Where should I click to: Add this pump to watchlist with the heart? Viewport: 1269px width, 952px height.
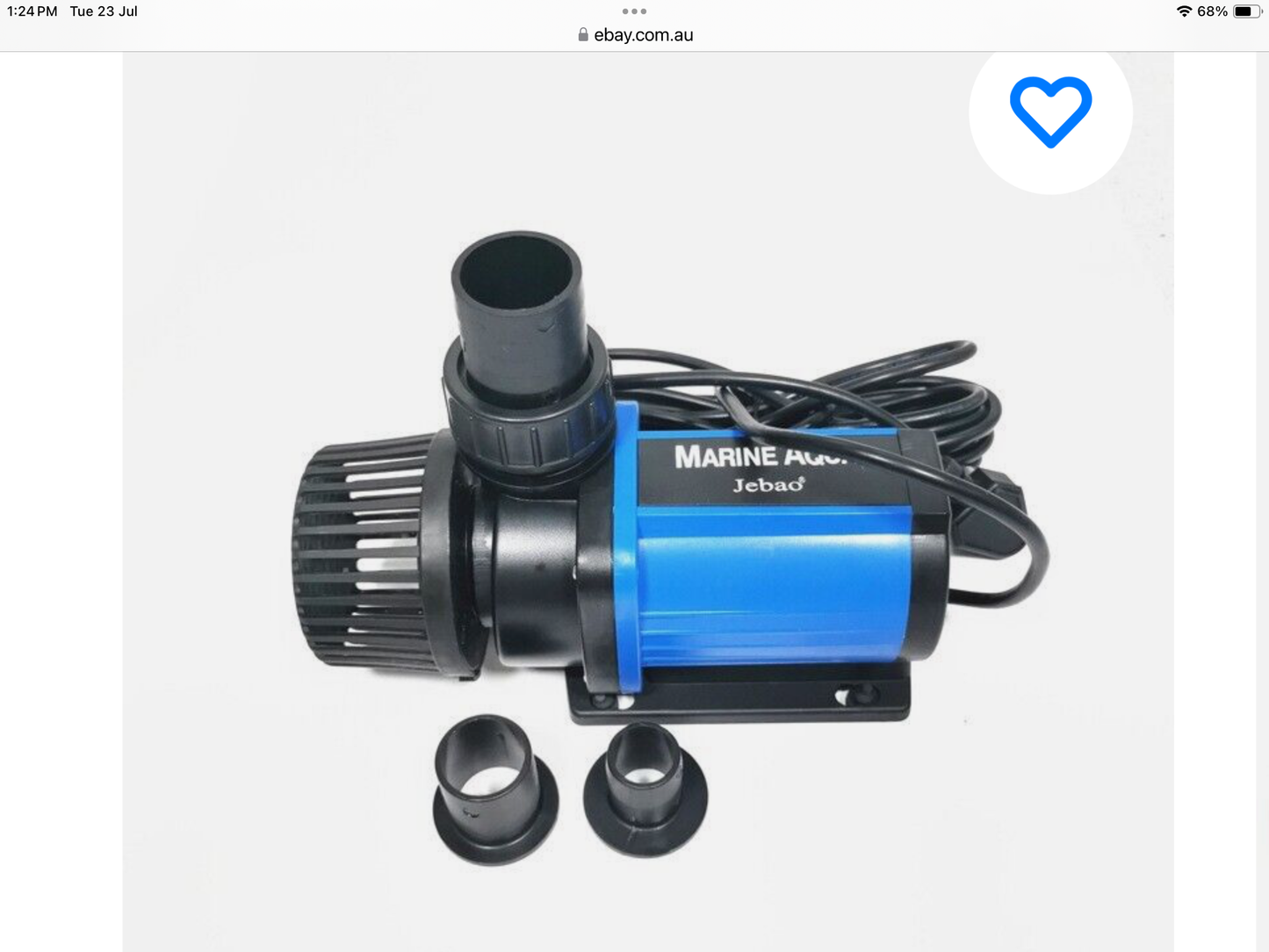pyautogui.click(x=1050, y=112)
